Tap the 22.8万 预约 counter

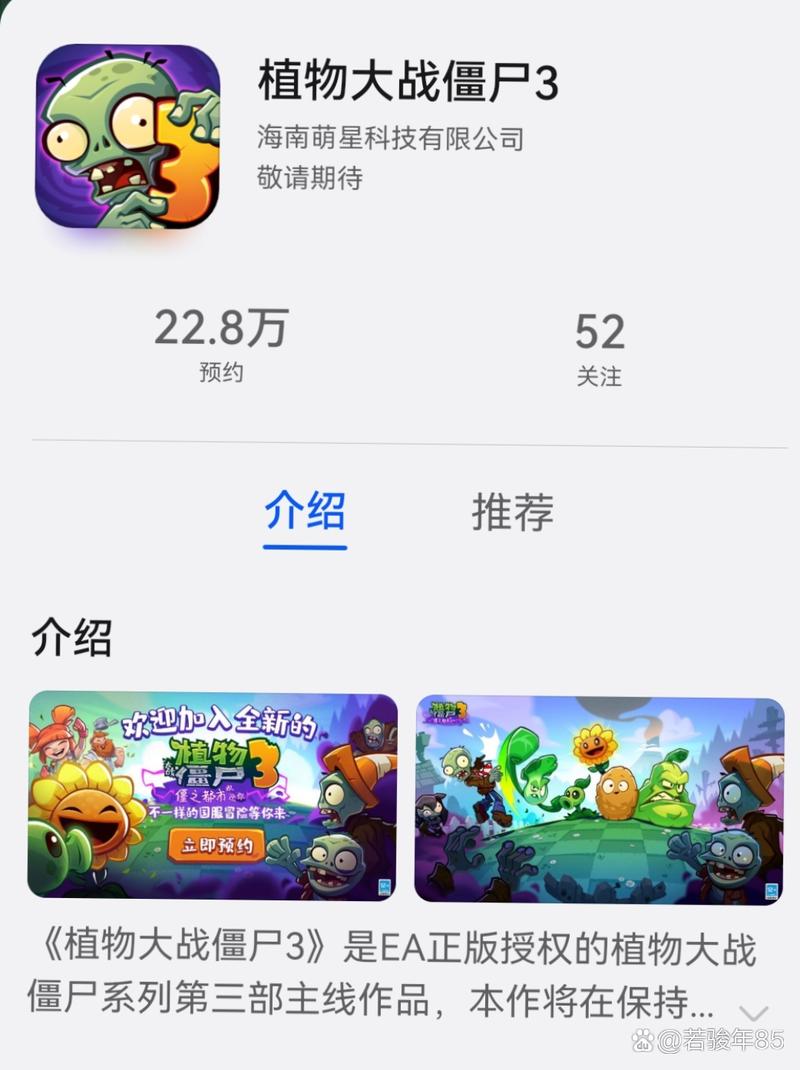click(x=222, y=343)
